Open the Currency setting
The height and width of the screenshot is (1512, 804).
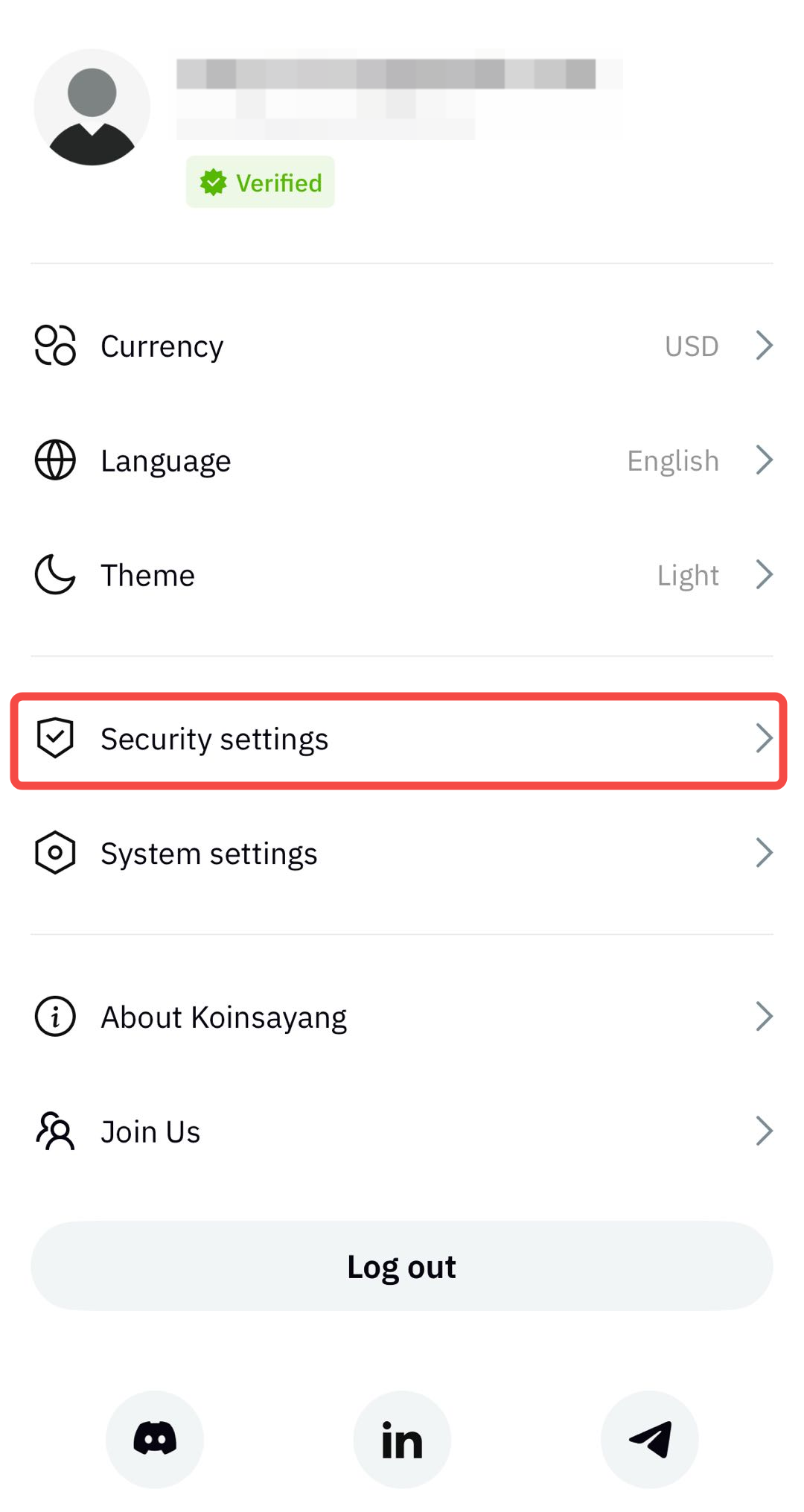point(402,346)
